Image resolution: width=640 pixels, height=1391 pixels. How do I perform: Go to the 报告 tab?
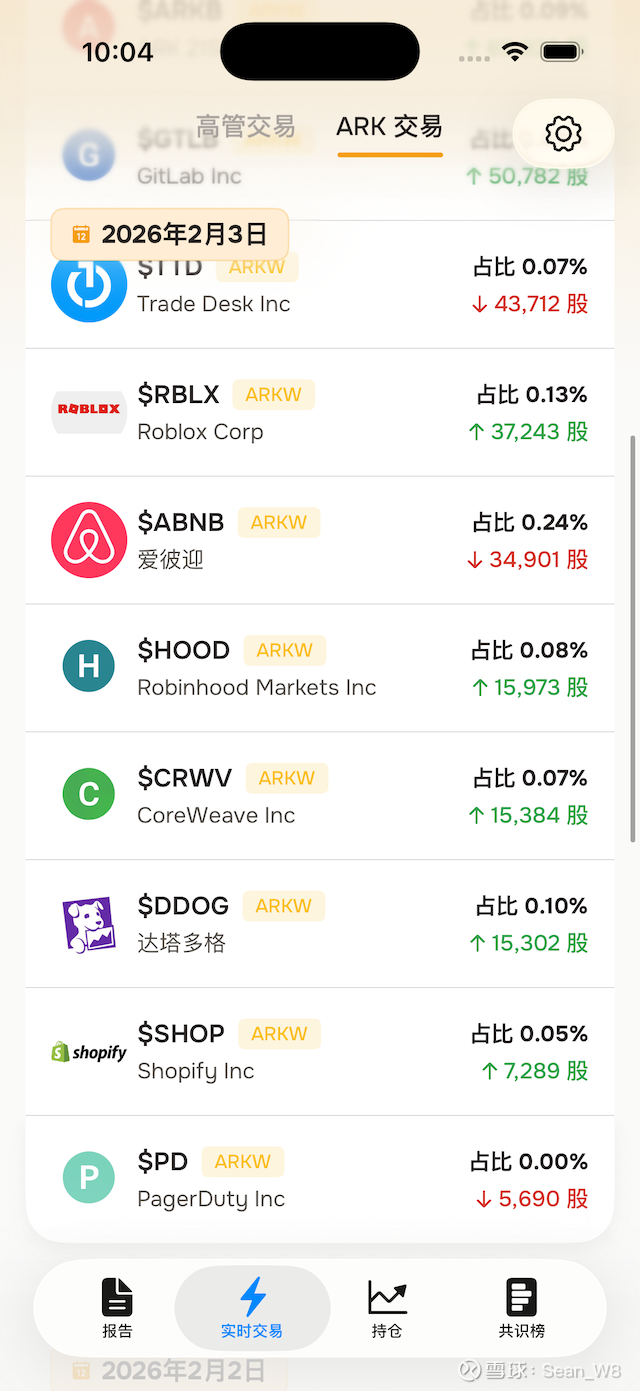[x=117, y=1308]
